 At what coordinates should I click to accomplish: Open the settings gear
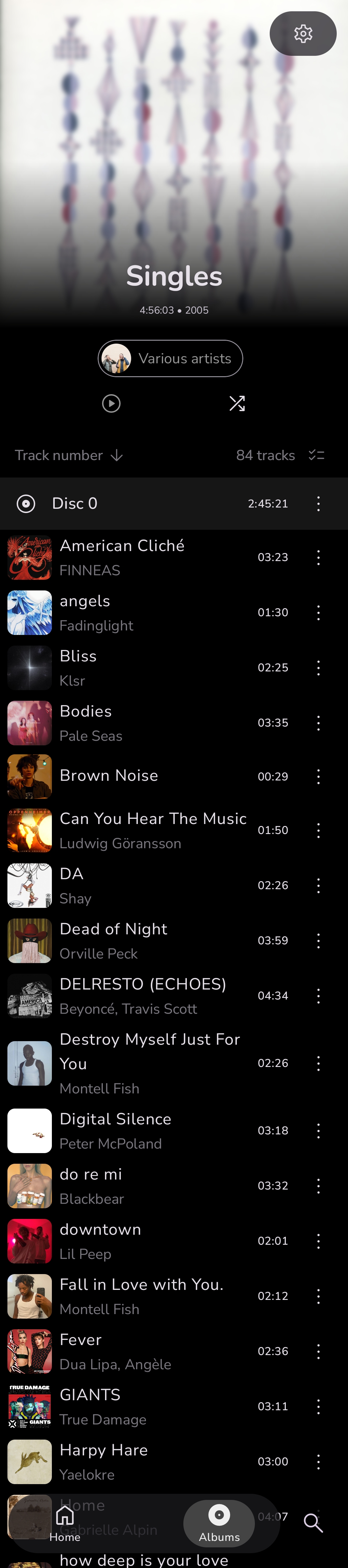[x=303, y=34]
